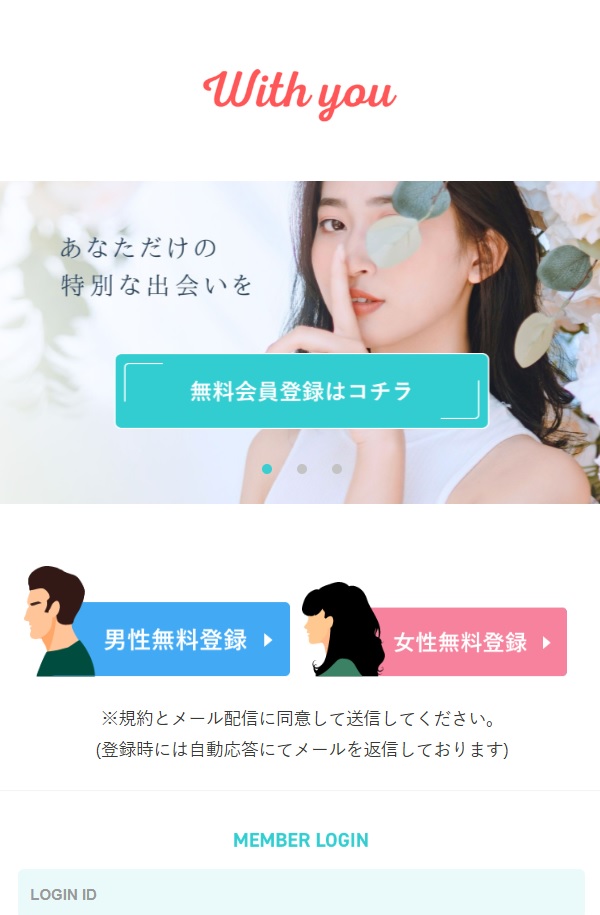
Task: Jump to the second carousel slide dot
Action: (x=302, y=469)
